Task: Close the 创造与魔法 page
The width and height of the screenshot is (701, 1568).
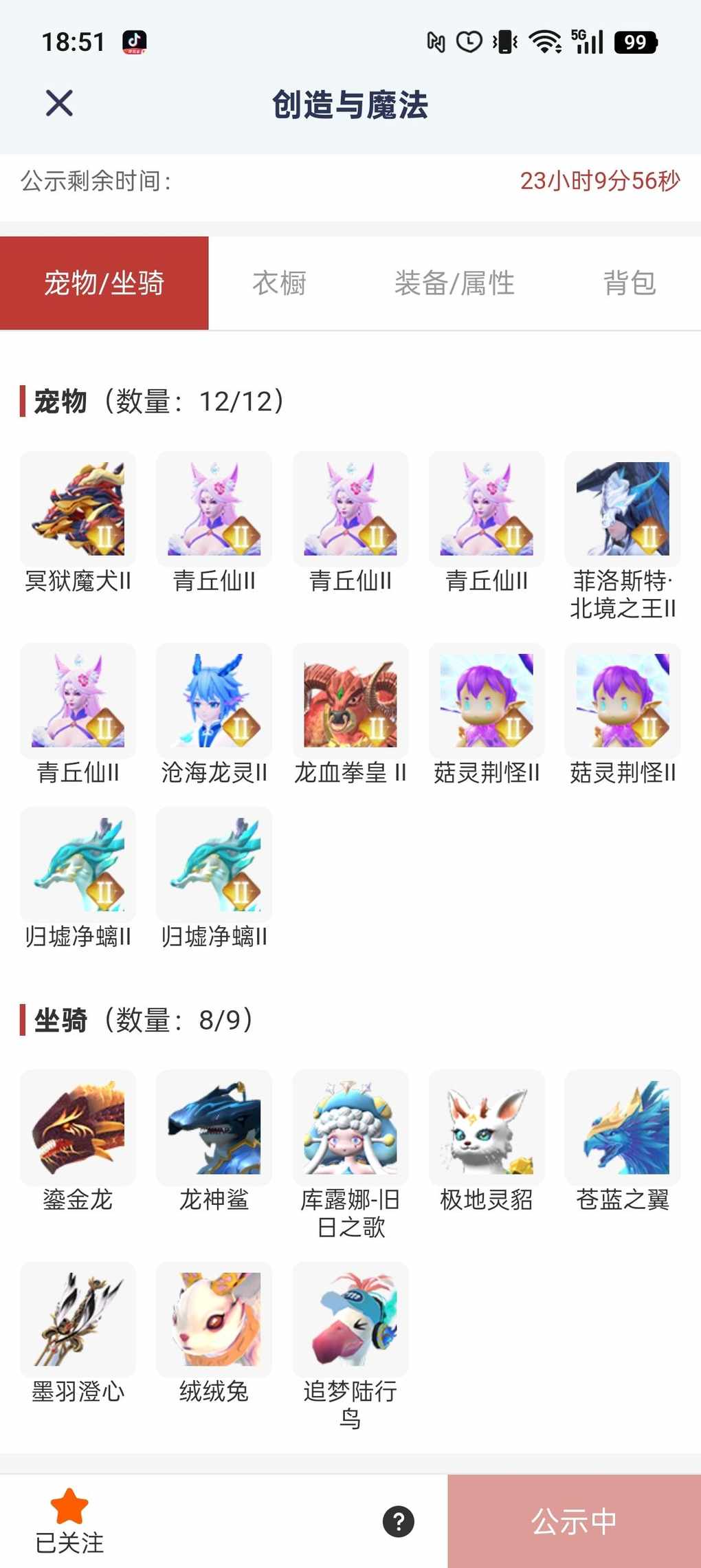Action: click(59, 104)
